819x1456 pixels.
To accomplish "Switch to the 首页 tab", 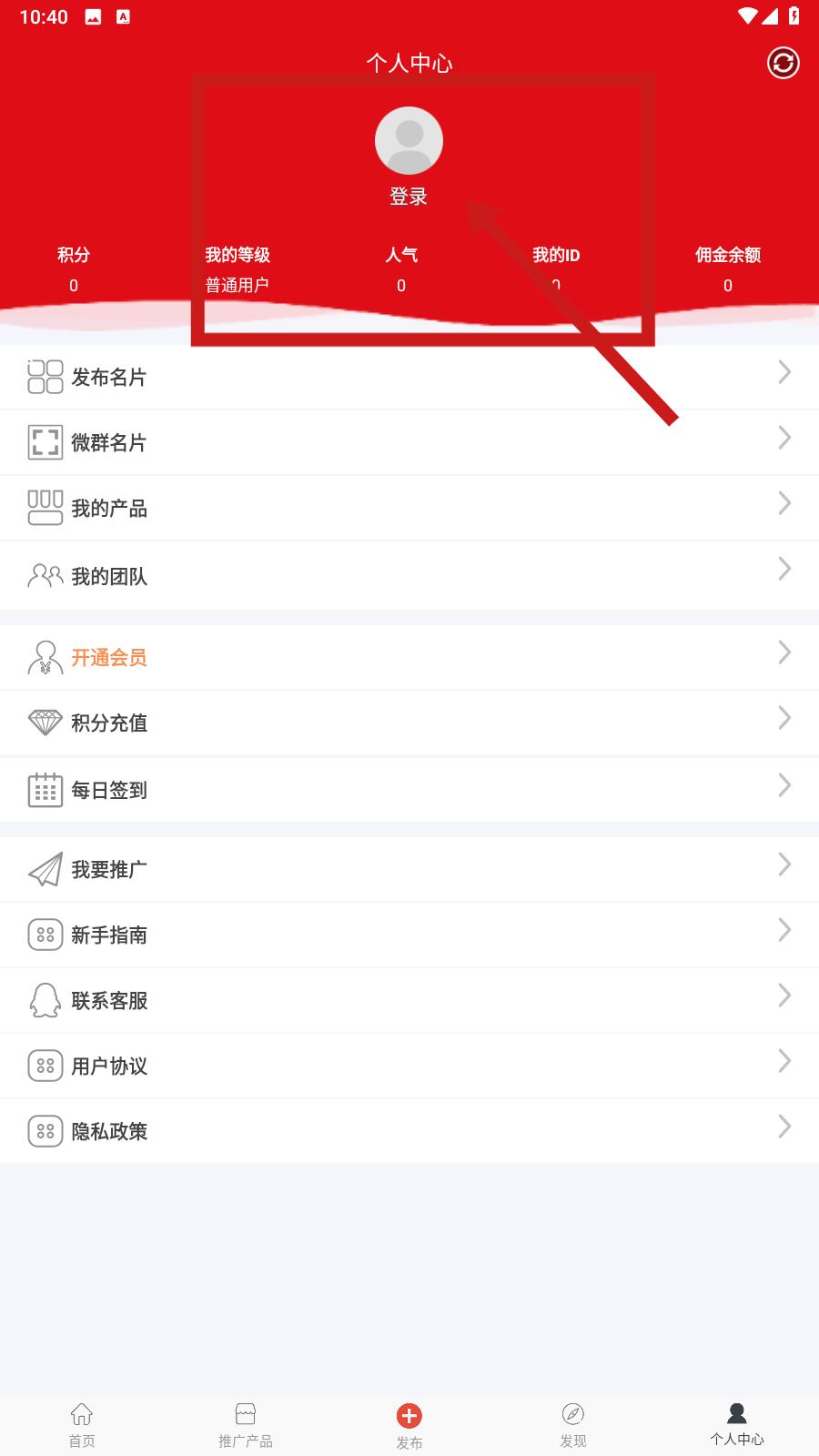I will 82,1425.
